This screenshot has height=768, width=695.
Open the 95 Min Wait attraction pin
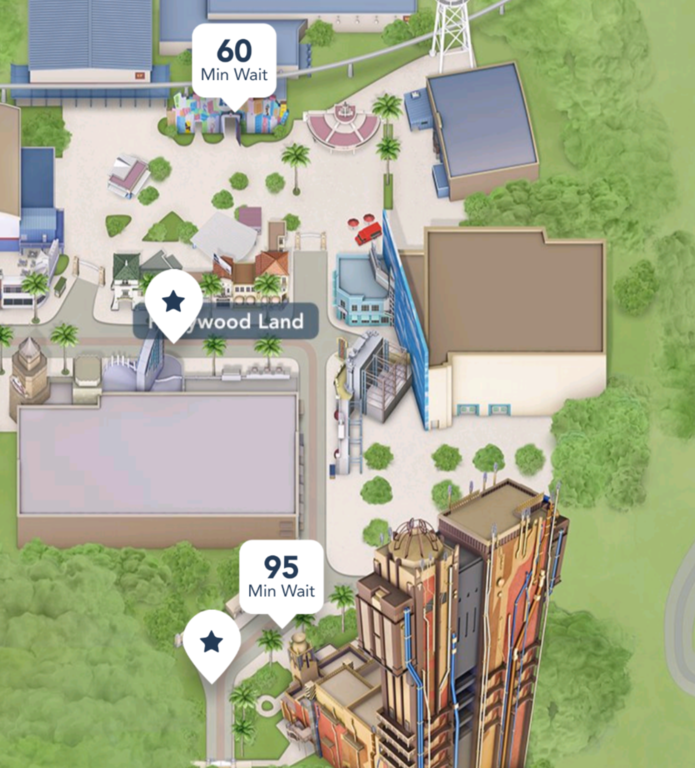click(x=281, y=577)
